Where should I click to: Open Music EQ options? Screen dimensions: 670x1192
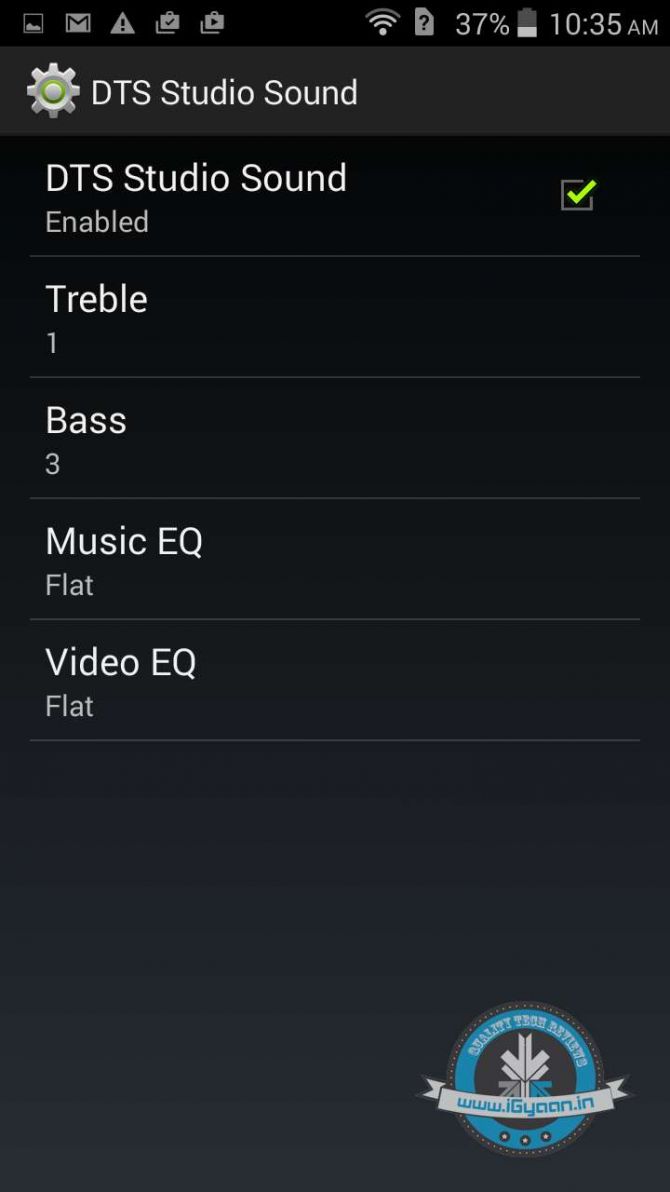[x=334, y=559]
